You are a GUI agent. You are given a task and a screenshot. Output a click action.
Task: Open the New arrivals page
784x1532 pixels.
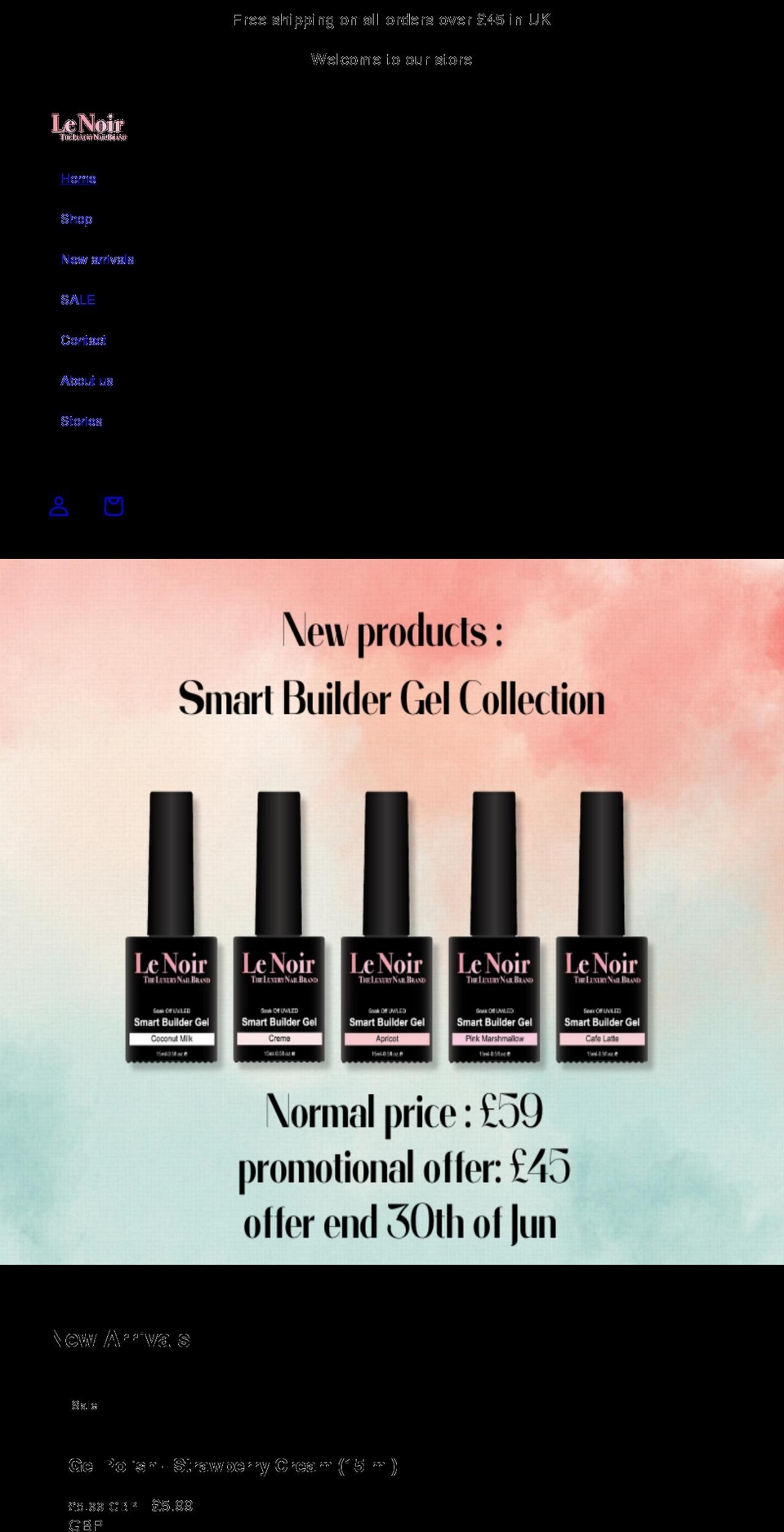96,259
